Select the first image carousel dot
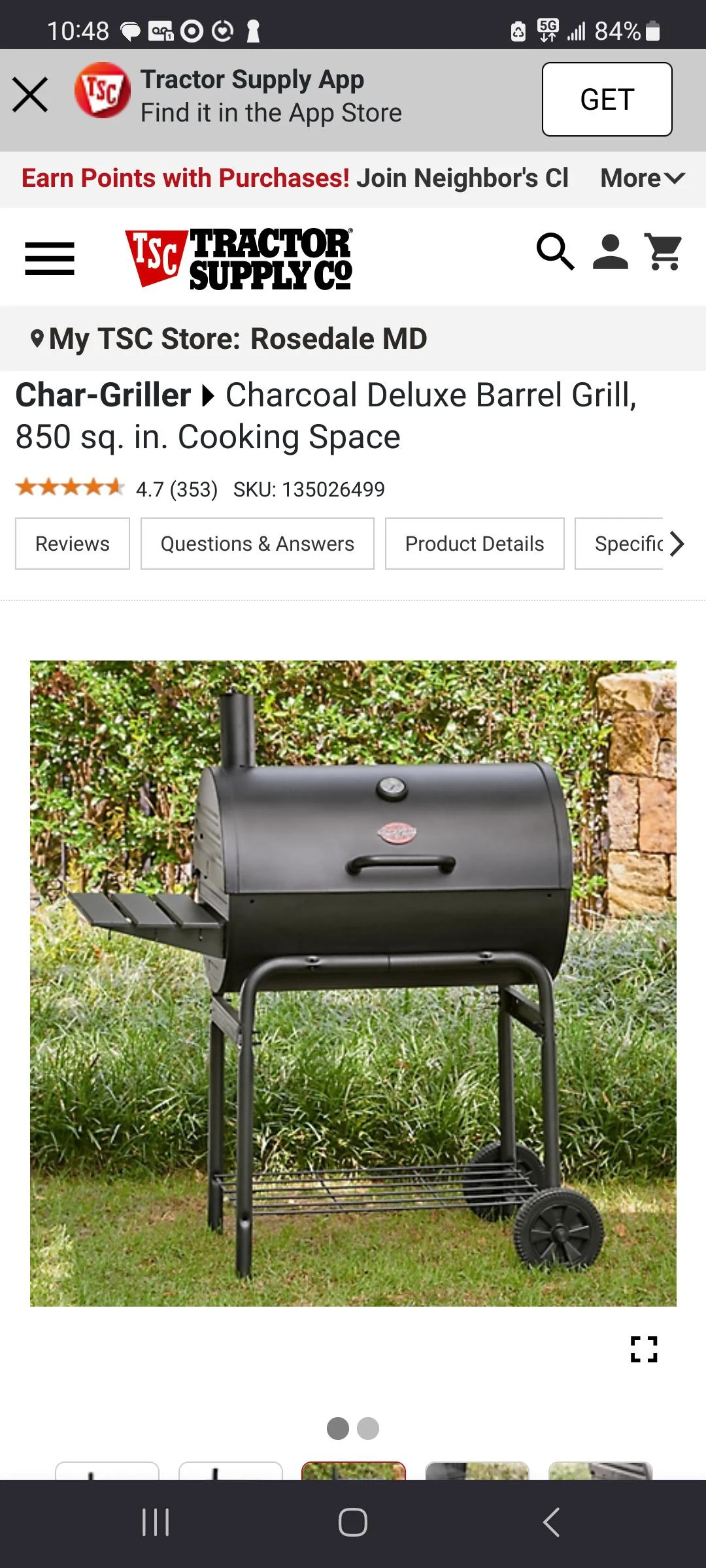The height and width of the screenshot is (1568, 706). [x=338, y=1428]
